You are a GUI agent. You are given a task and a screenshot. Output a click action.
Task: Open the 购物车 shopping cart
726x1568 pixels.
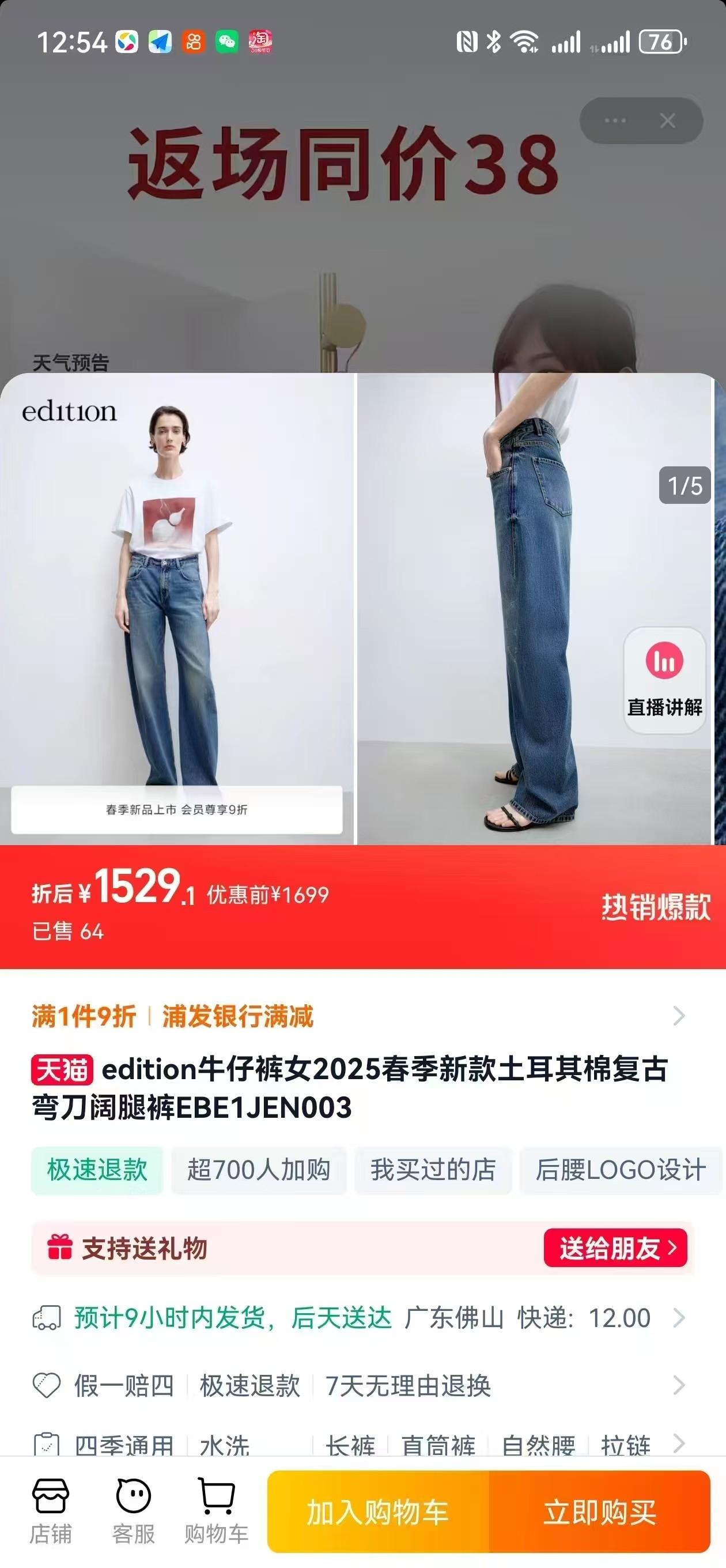217,1511
